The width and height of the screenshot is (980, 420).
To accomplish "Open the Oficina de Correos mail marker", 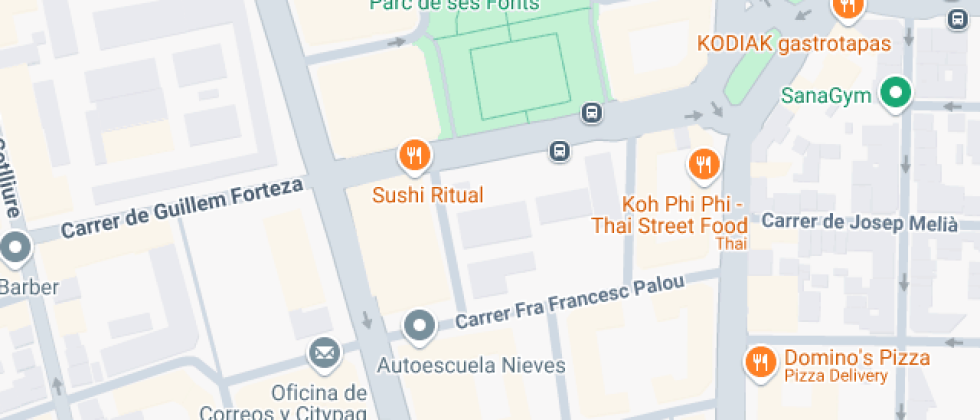I will [323, 353].
